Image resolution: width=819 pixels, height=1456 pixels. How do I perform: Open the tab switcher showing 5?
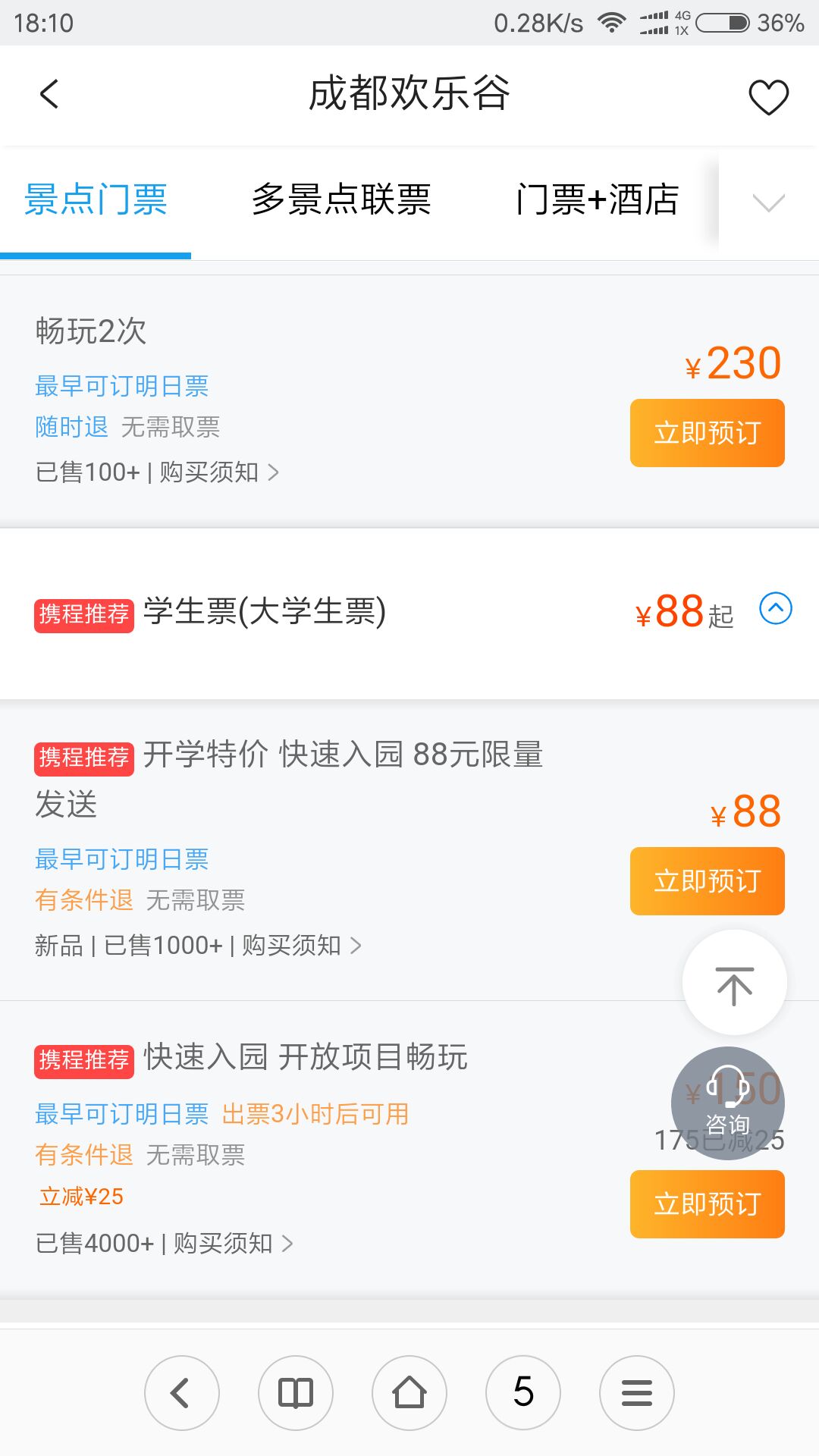[x=523, y=1393]
